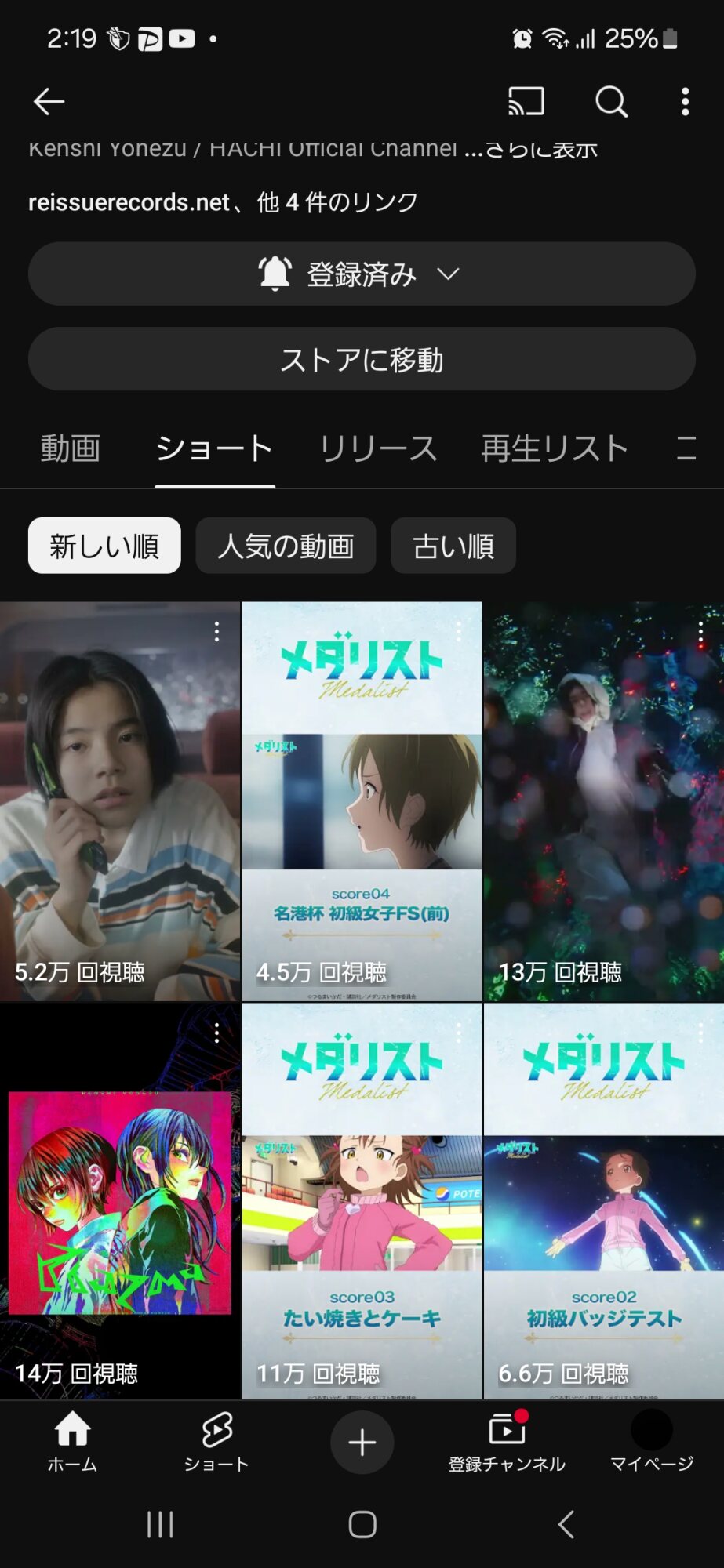Open the short with 5.2万 回視聴

click(x=120, y=801)
